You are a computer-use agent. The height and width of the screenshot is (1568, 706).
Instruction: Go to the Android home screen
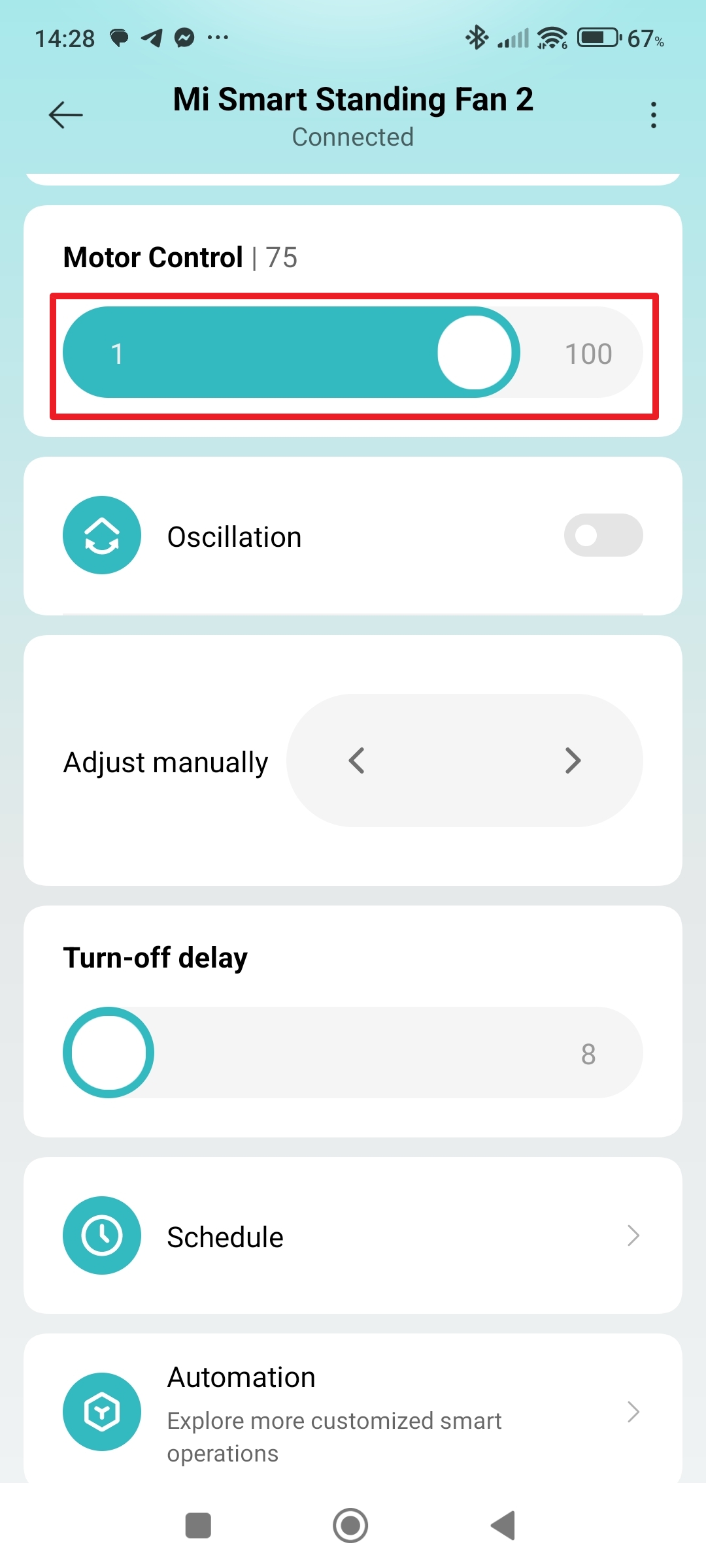click(x=350, y=1526)
